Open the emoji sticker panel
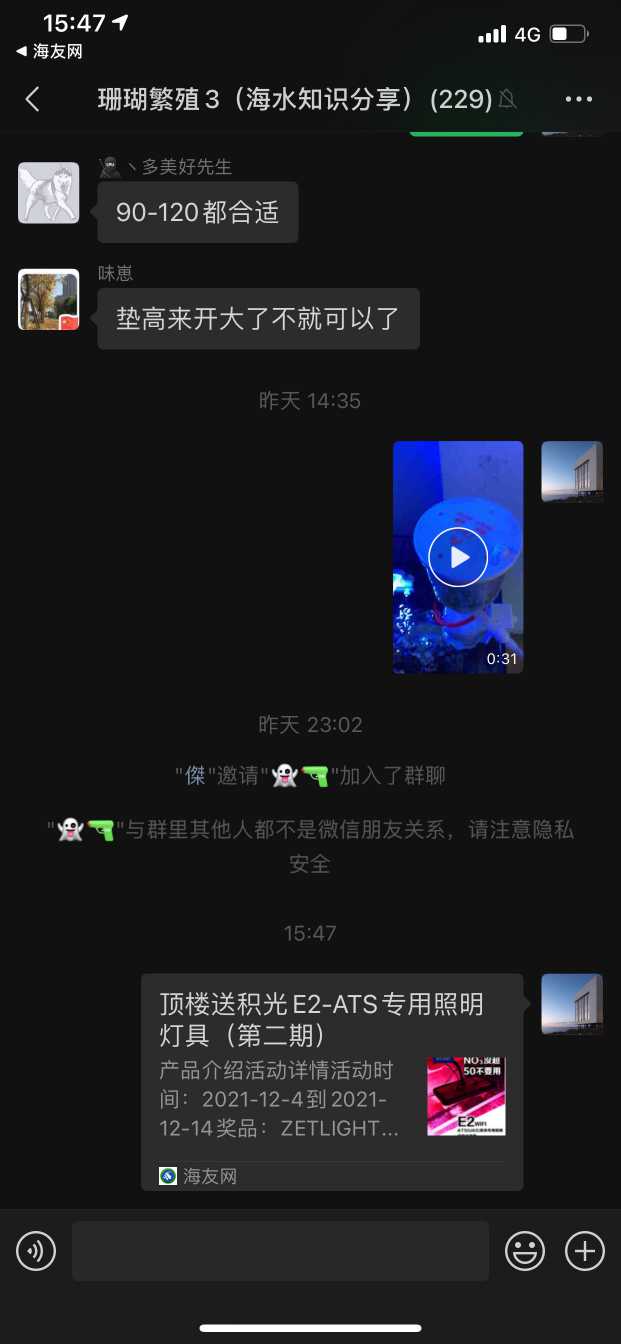 pos(525,1251)
